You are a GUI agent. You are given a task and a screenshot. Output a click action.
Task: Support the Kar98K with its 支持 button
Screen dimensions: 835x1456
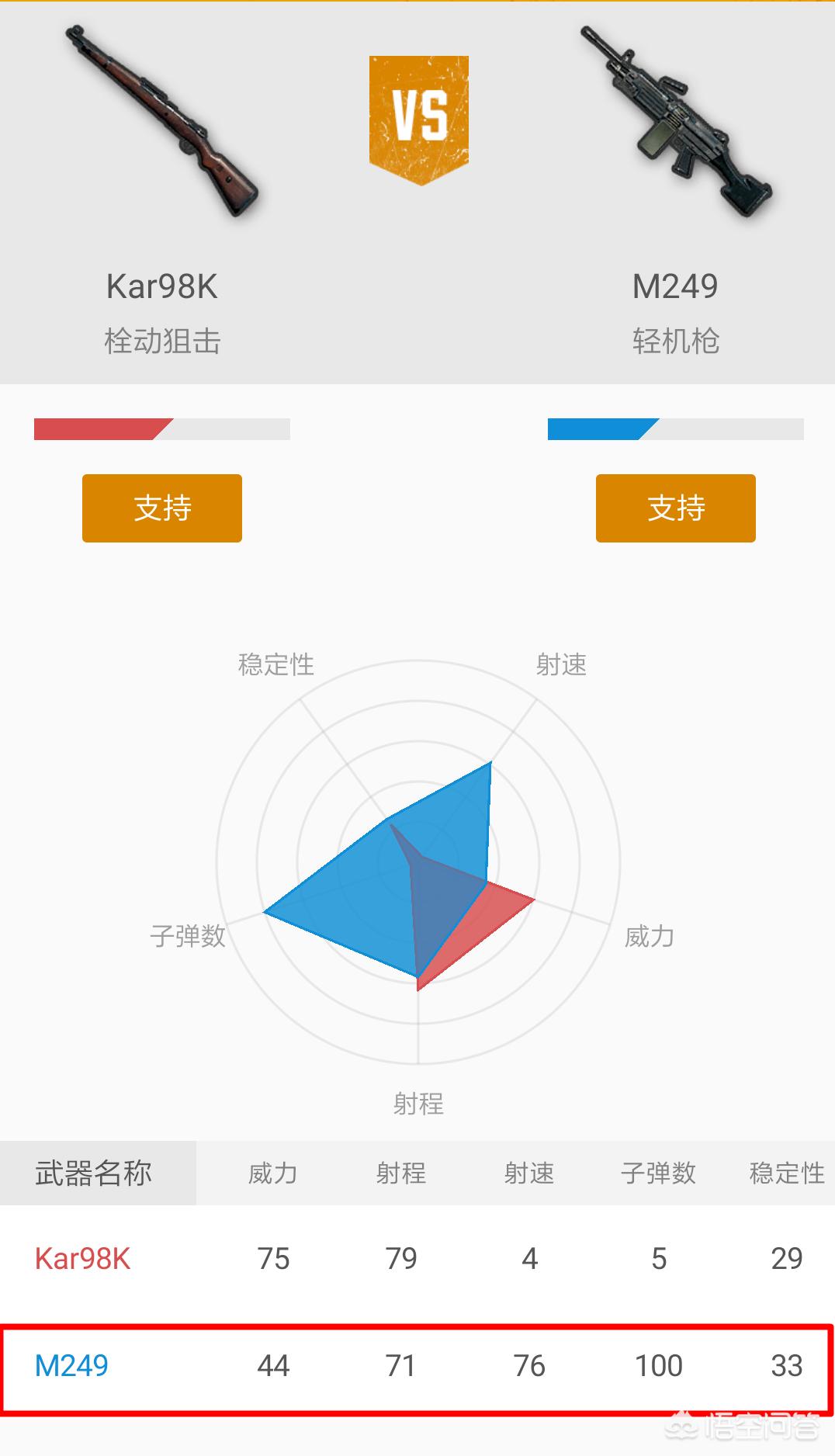click(162, 508)
